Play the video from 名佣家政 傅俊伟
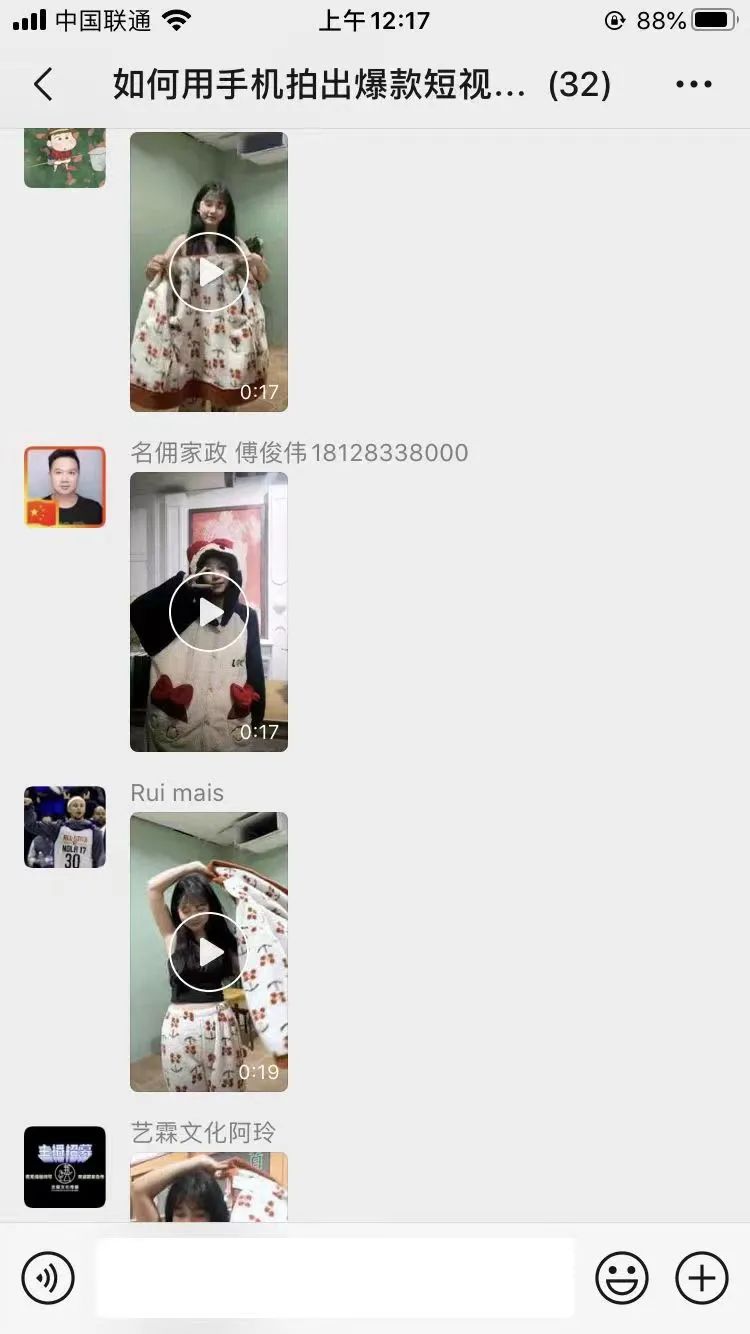Image resolution: width=750 pixels, height=1334 pixels. coord(208,612)
